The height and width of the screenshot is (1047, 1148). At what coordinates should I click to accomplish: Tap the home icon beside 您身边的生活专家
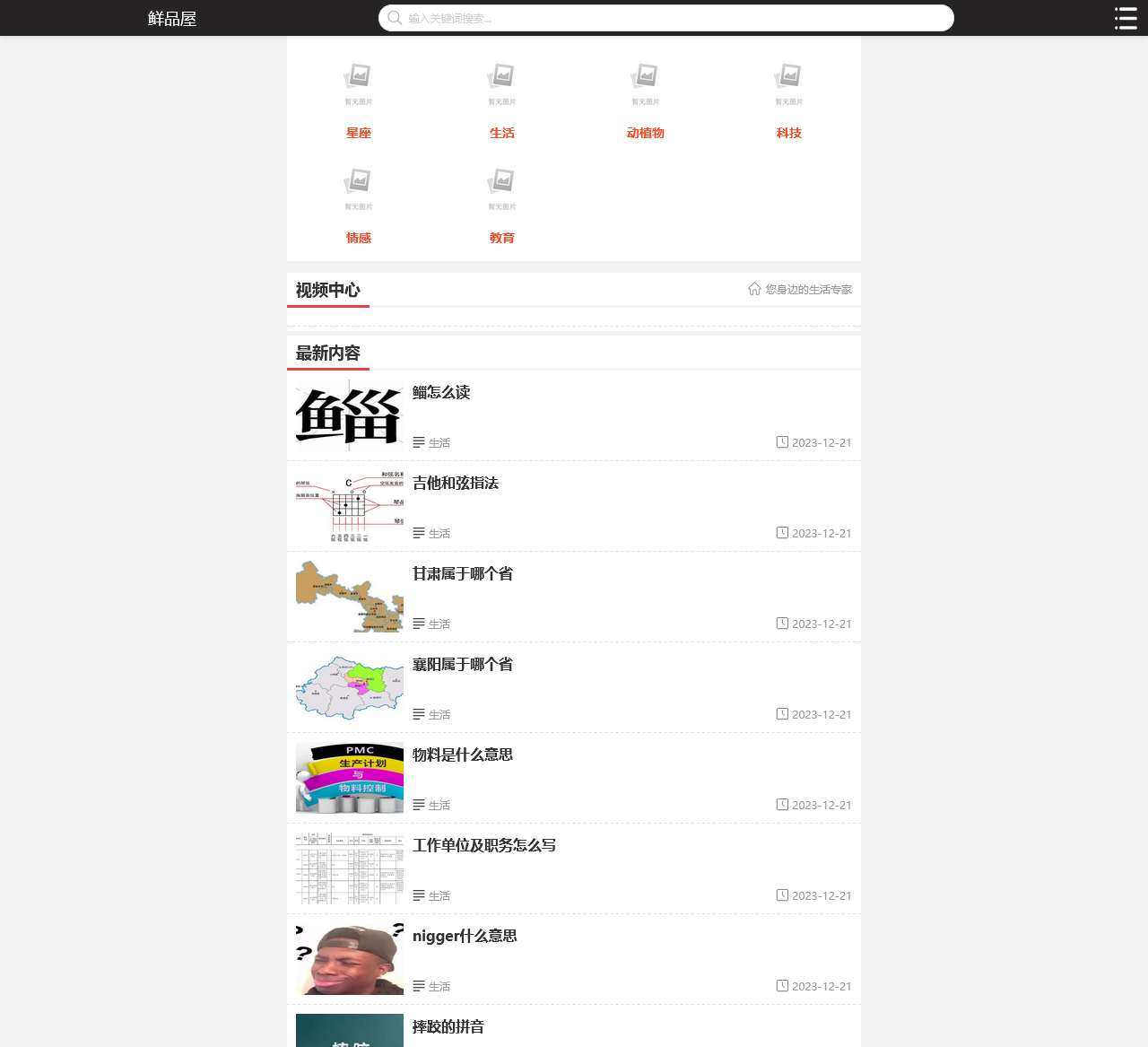tap(754, 289)
